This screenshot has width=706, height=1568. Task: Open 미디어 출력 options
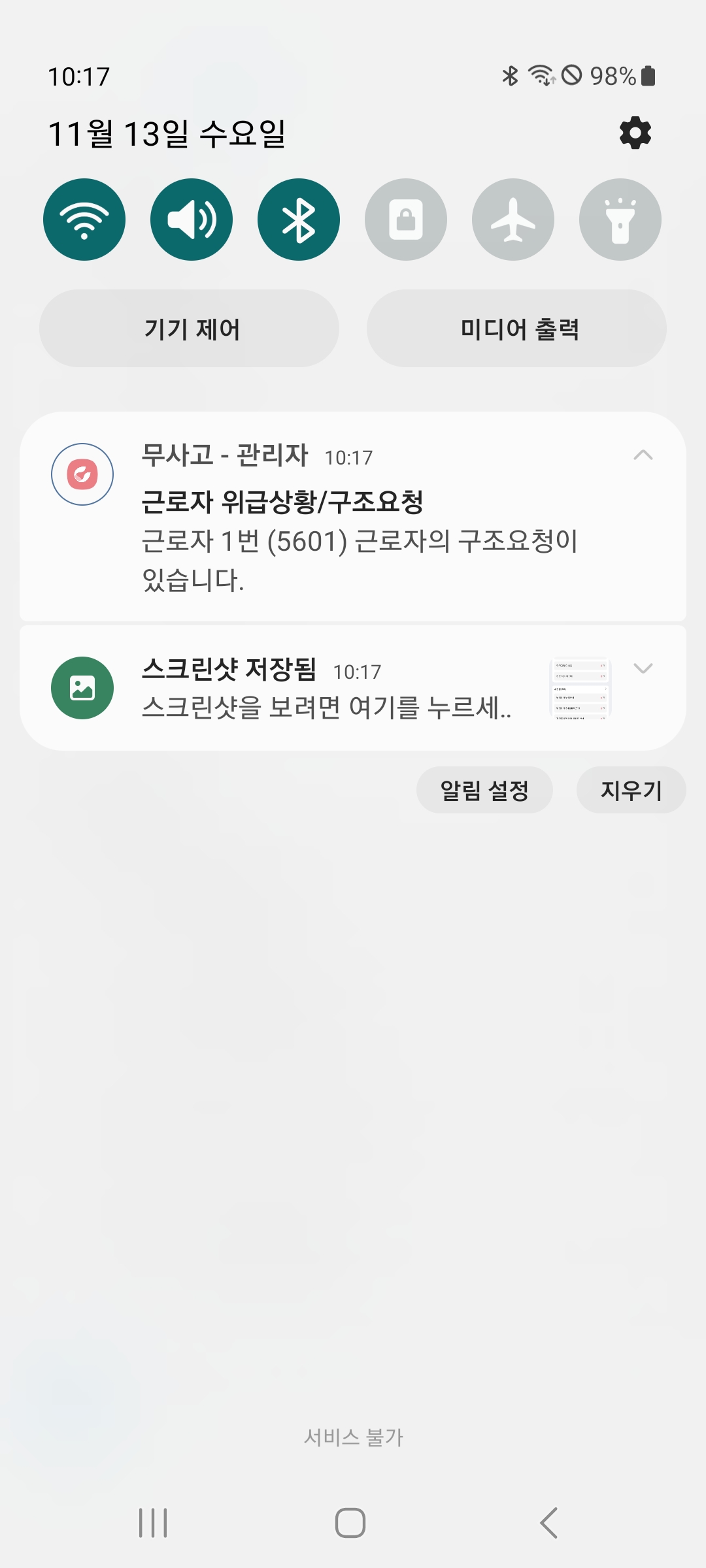[516, 329]
